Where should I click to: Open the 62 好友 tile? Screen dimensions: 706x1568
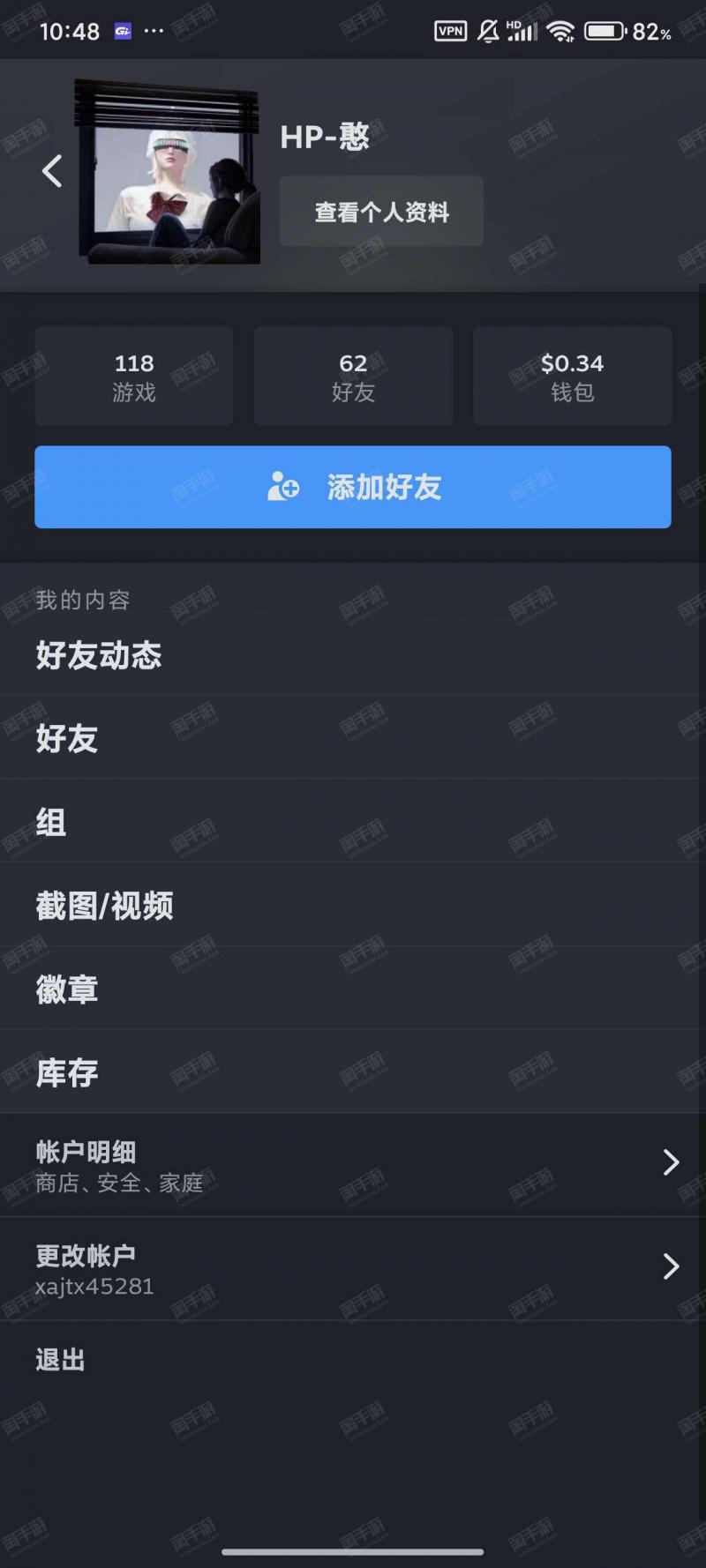coord(353,377)
